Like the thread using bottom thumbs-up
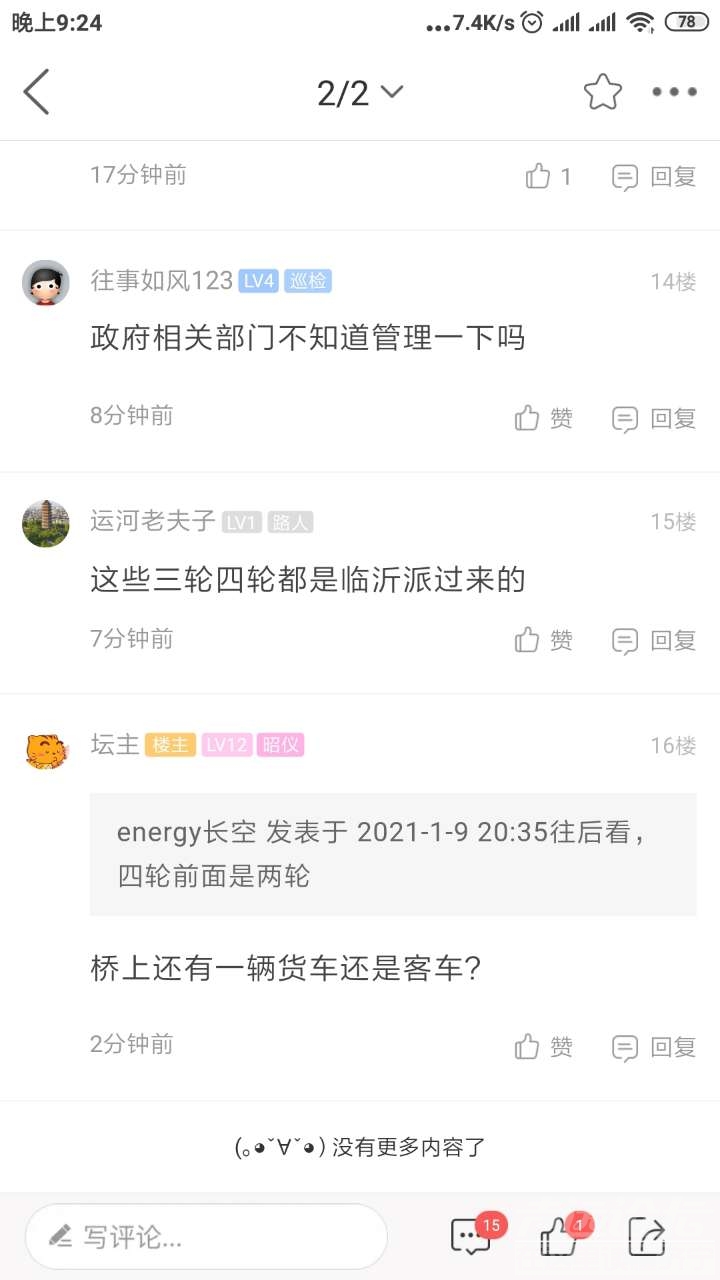Image resolution: width=720 pixels, height=1280 pixels. [560, 1236]
